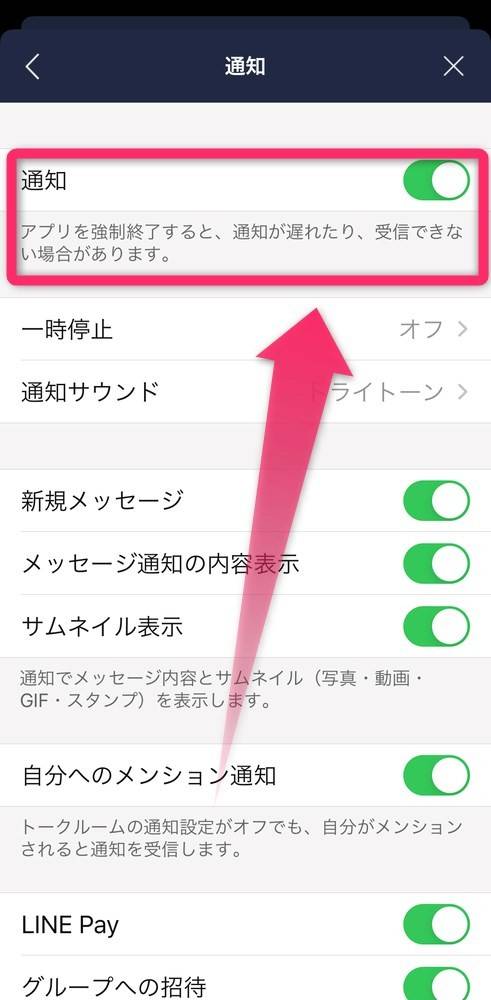491x1000 pixels.
Task: Toggle サムネイル表示 switch
Action: tap(437, 626)
